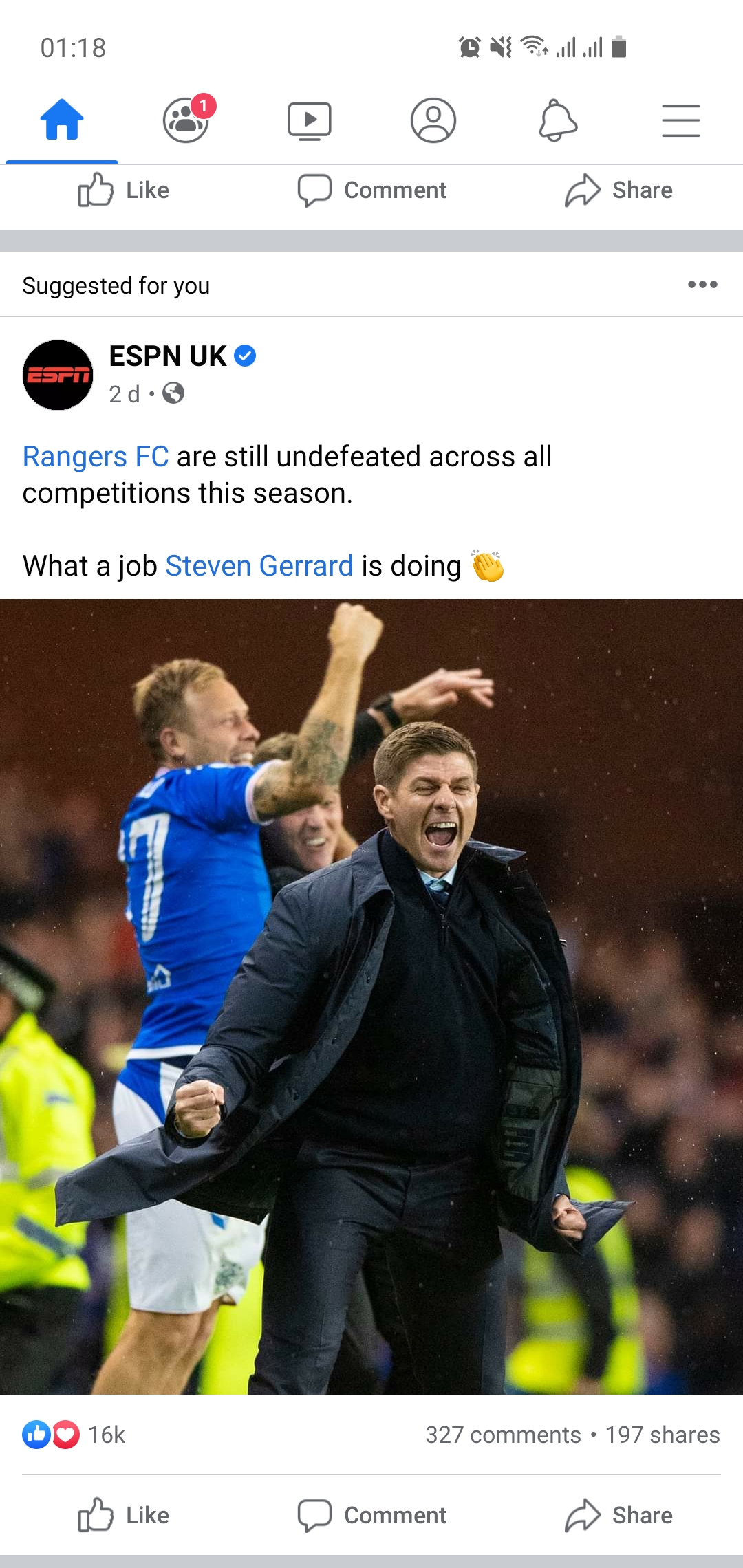This screenshot has width=743, height=1568.
Task: Open the Profile tab
Action: pyautogui.click(x=433, y=120)
